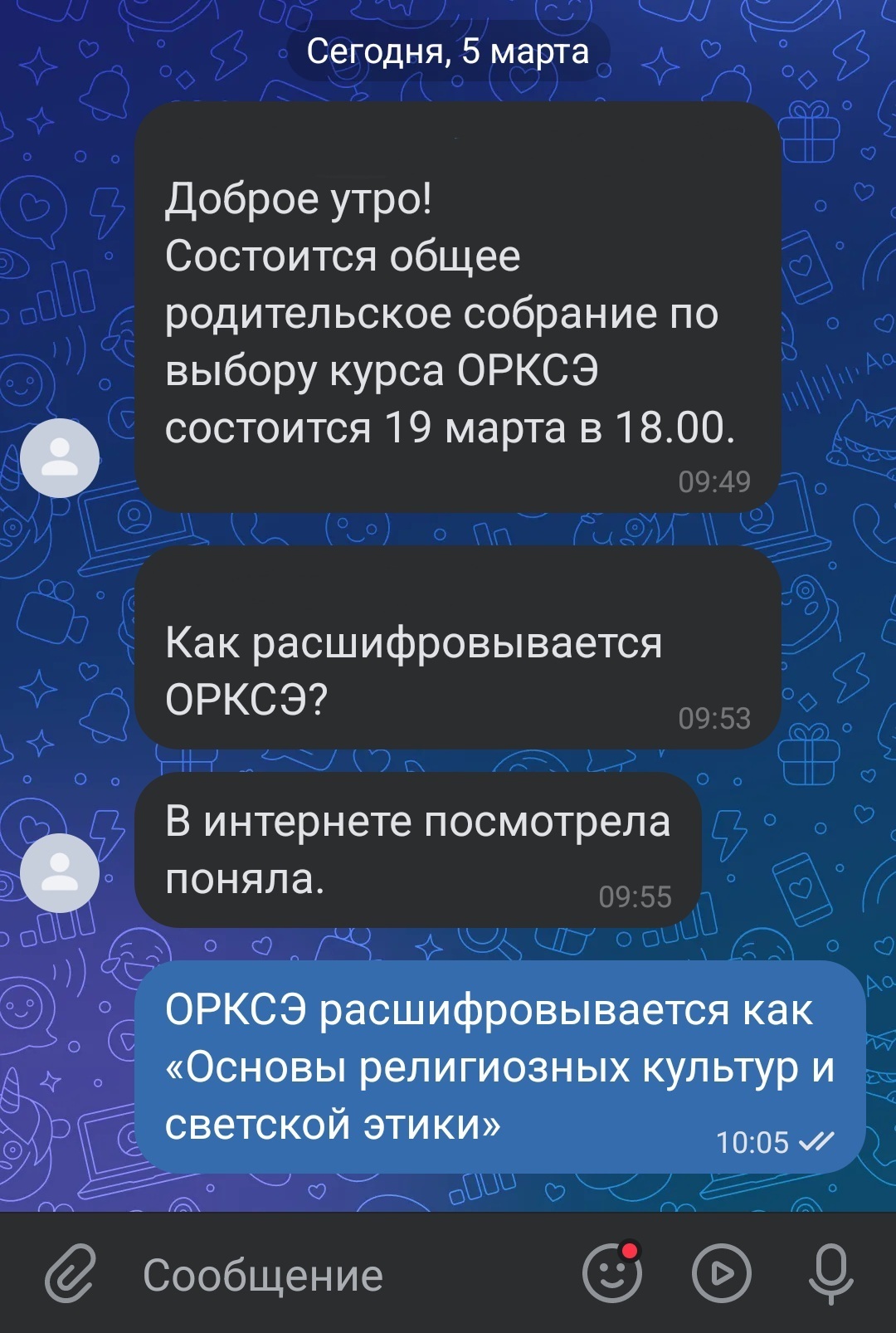Tap the round play button icon
Screen dimensions: 896x1333
[x=721, y=1273]
